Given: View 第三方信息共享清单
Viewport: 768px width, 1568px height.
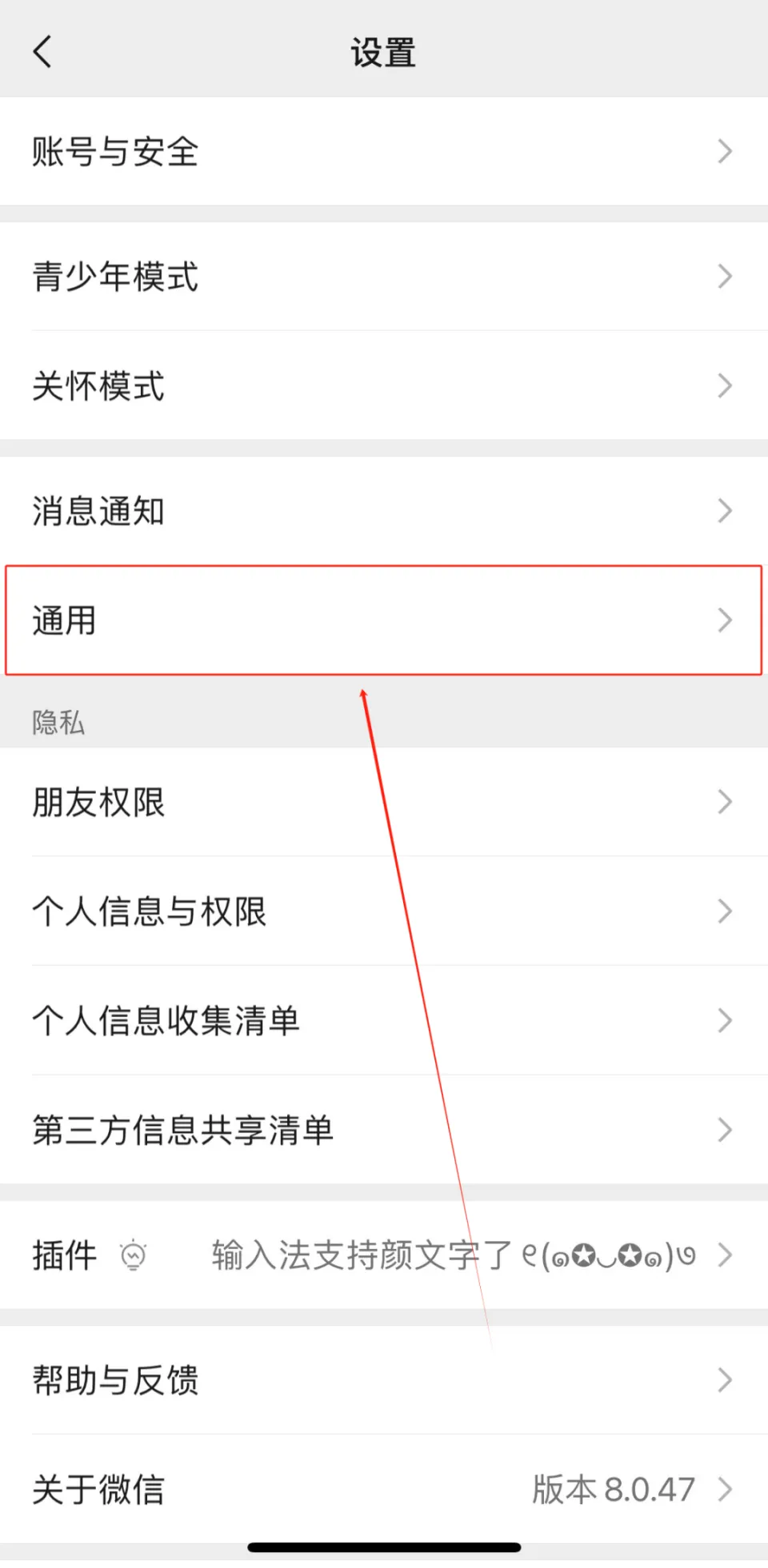Looking at the screenshot, I should pyautogui.click(x=384, y=1131).
